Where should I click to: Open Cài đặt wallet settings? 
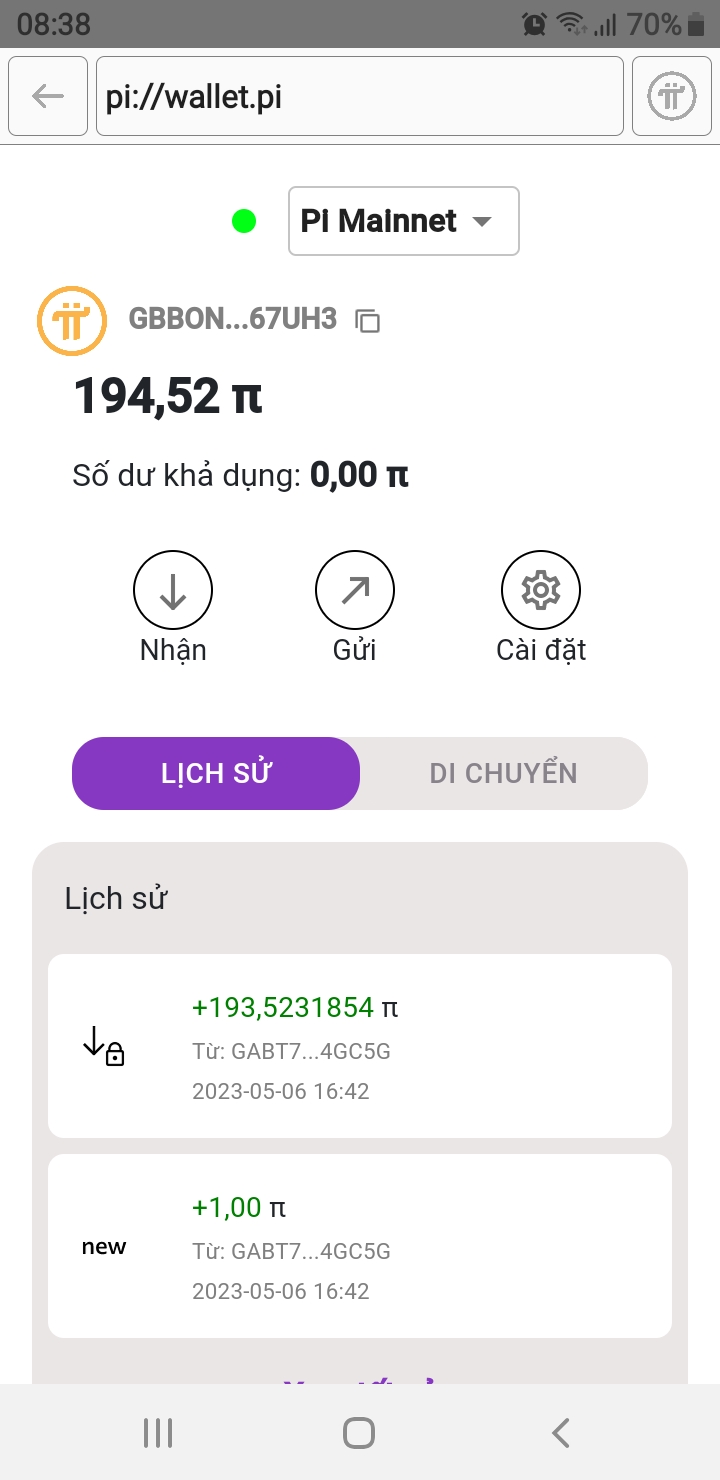tap(541, 608)
